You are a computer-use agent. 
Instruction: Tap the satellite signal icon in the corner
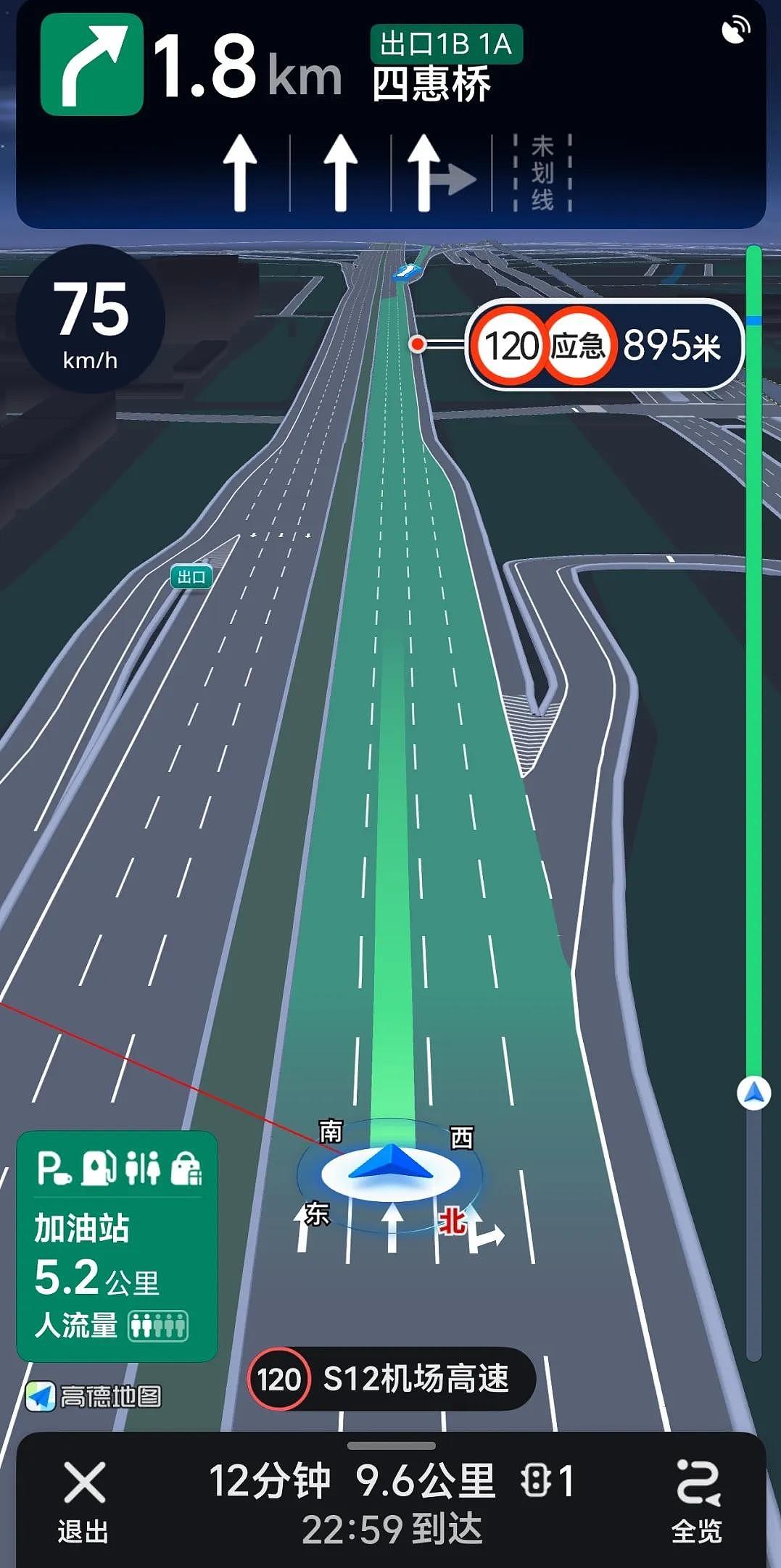tap(735, 31)
